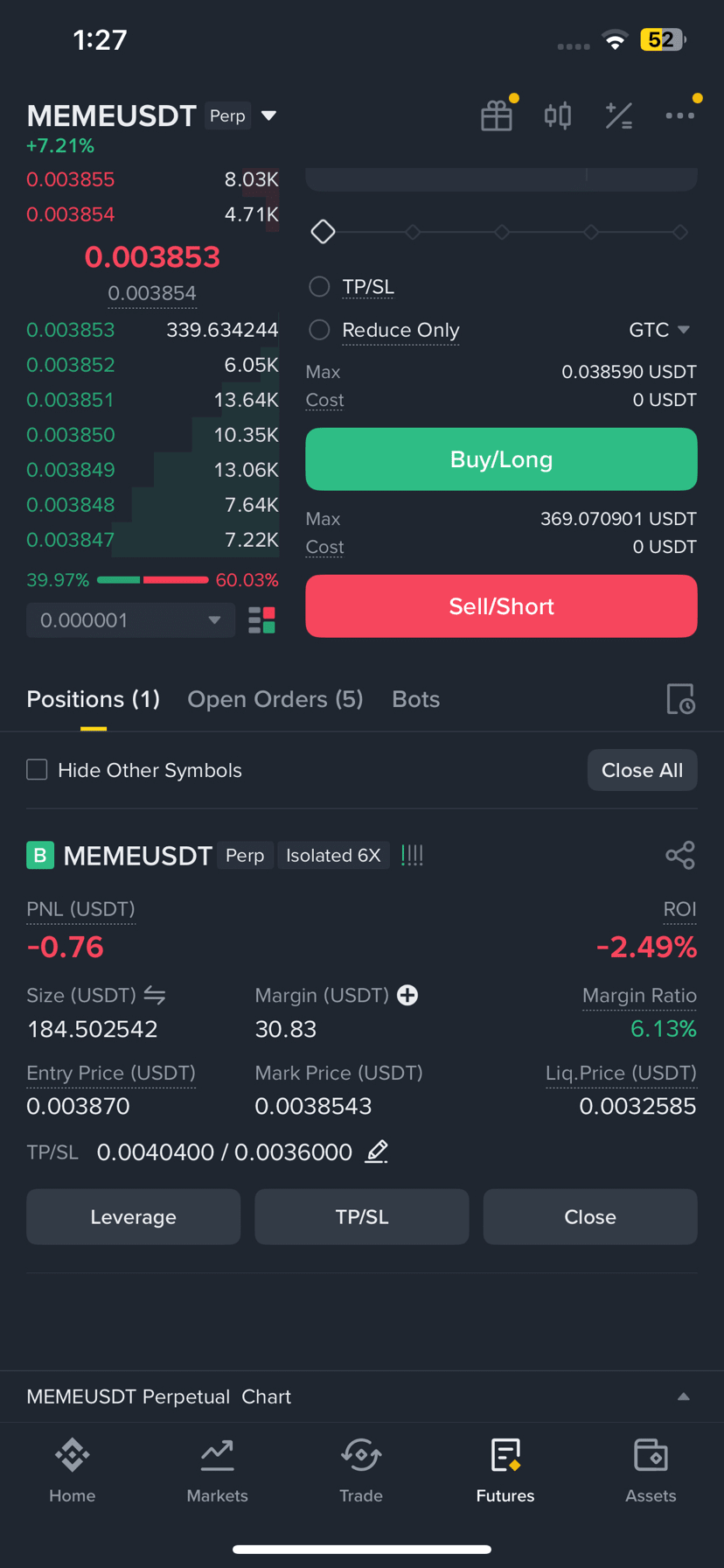
Task: Open the GTC time-in-force dropdown
Action: pos(659,330)
